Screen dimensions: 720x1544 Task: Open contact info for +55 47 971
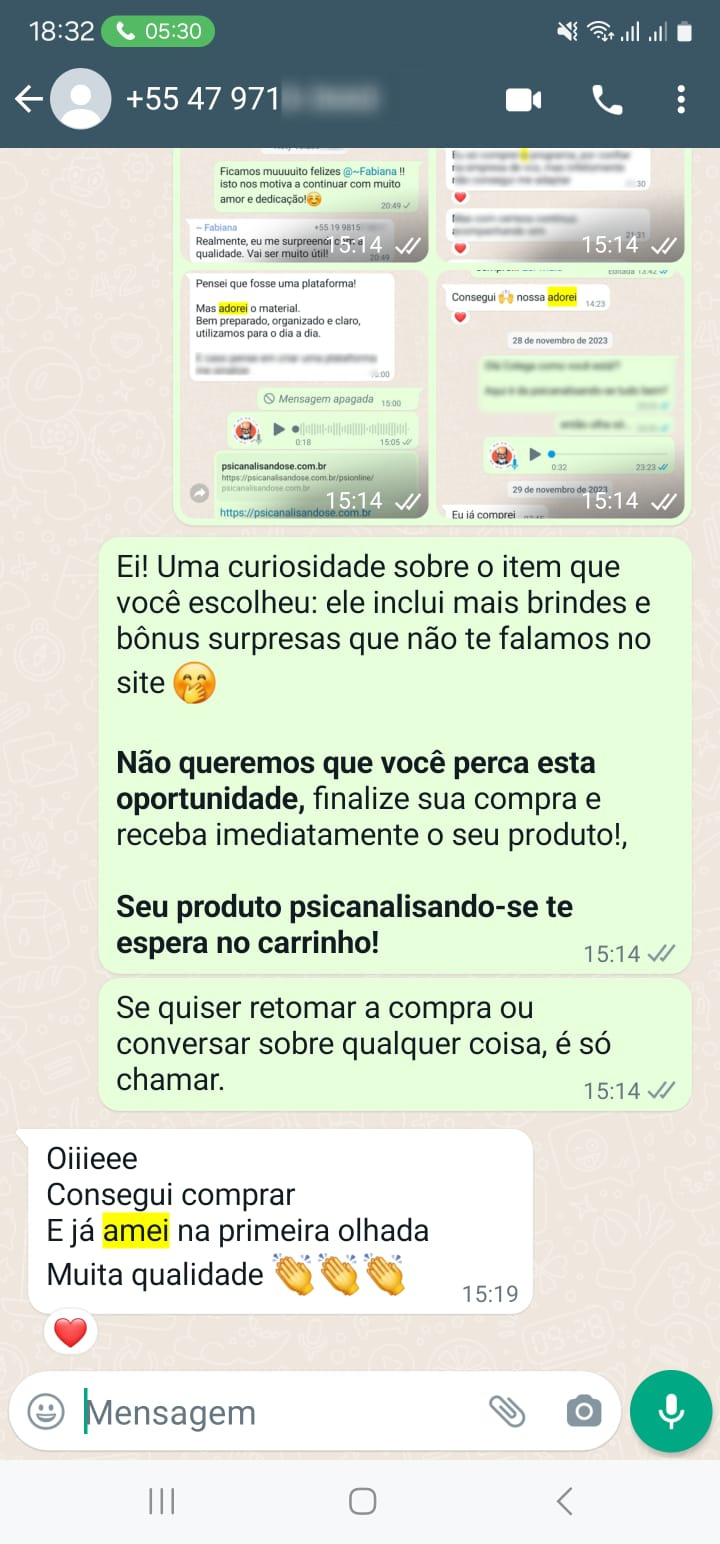coord(250,99)
